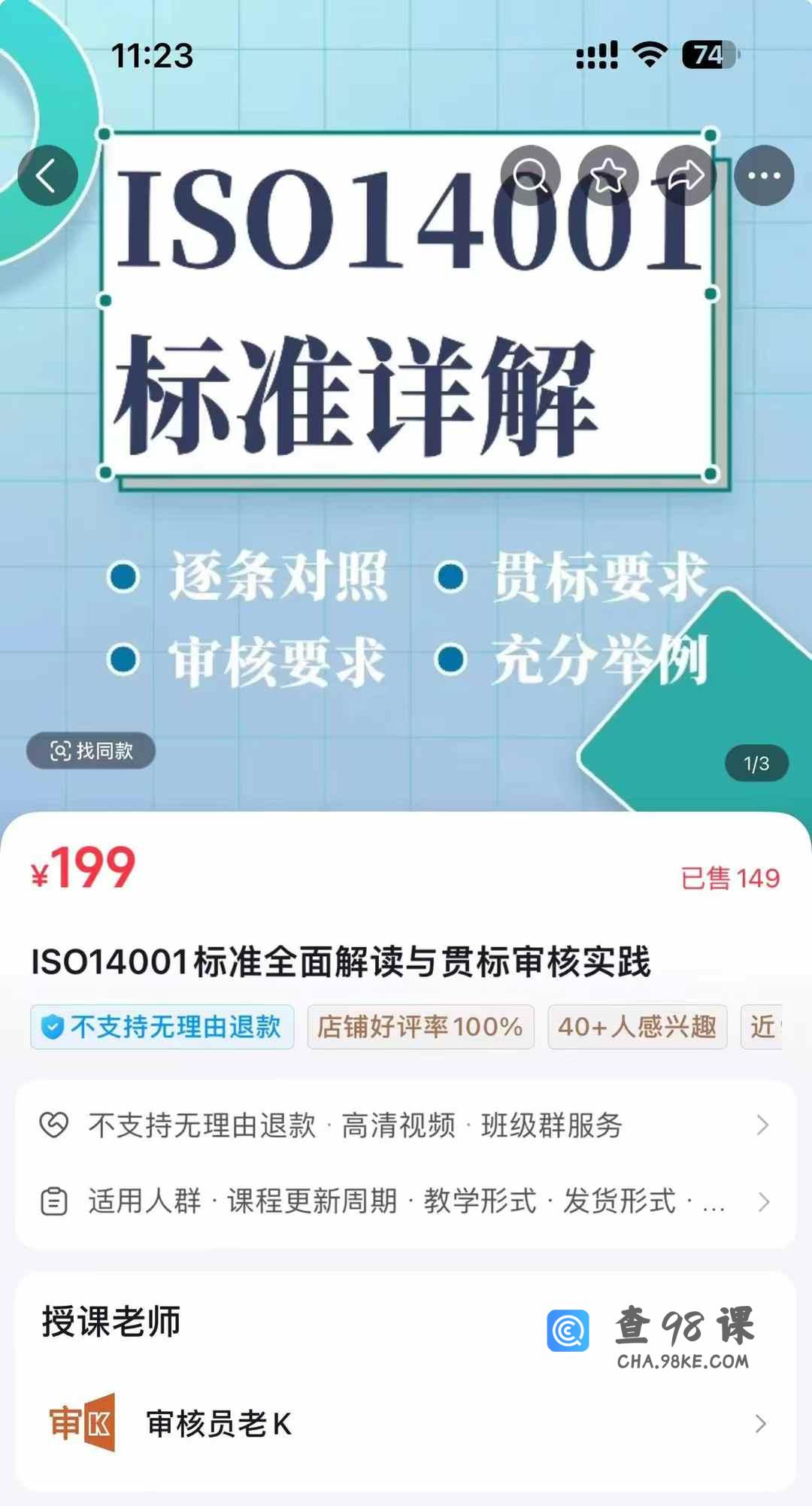812x1506 pixels.
Task: Tap the 不支持无理由退款 tag
Action: click(162, 1027)
